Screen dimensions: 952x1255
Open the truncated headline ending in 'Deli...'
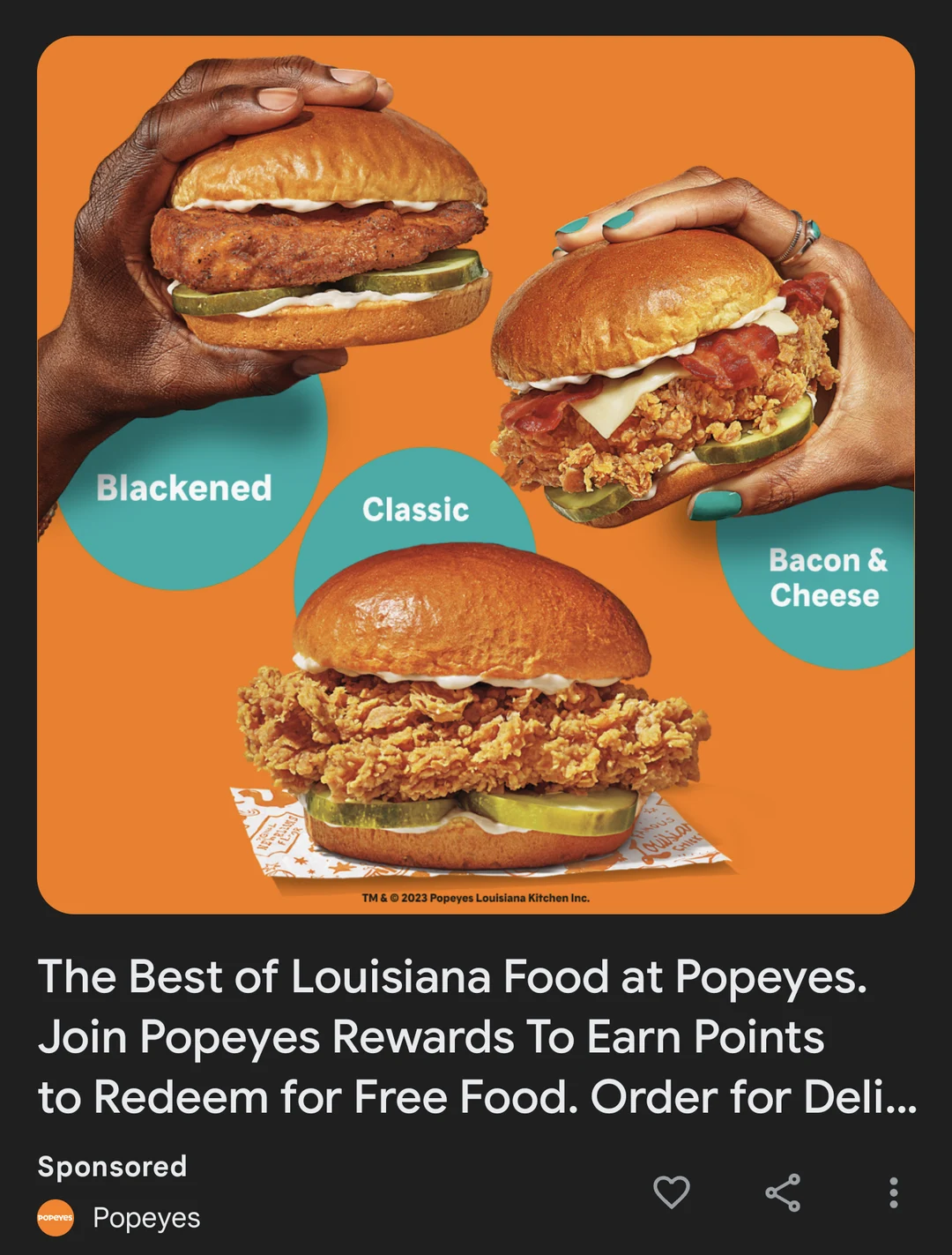coord(476,1036)
